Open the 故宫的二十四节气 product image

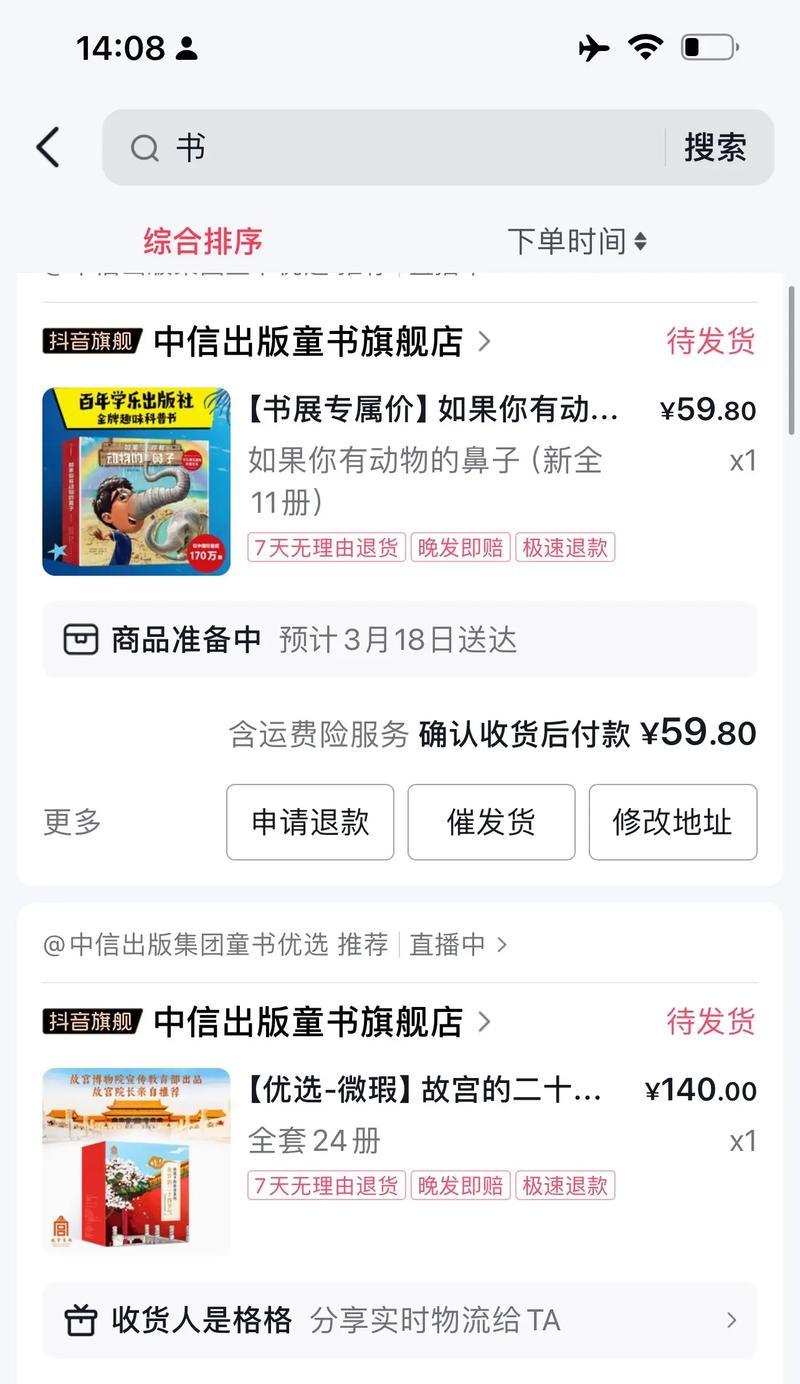(x=136, y=1160)
